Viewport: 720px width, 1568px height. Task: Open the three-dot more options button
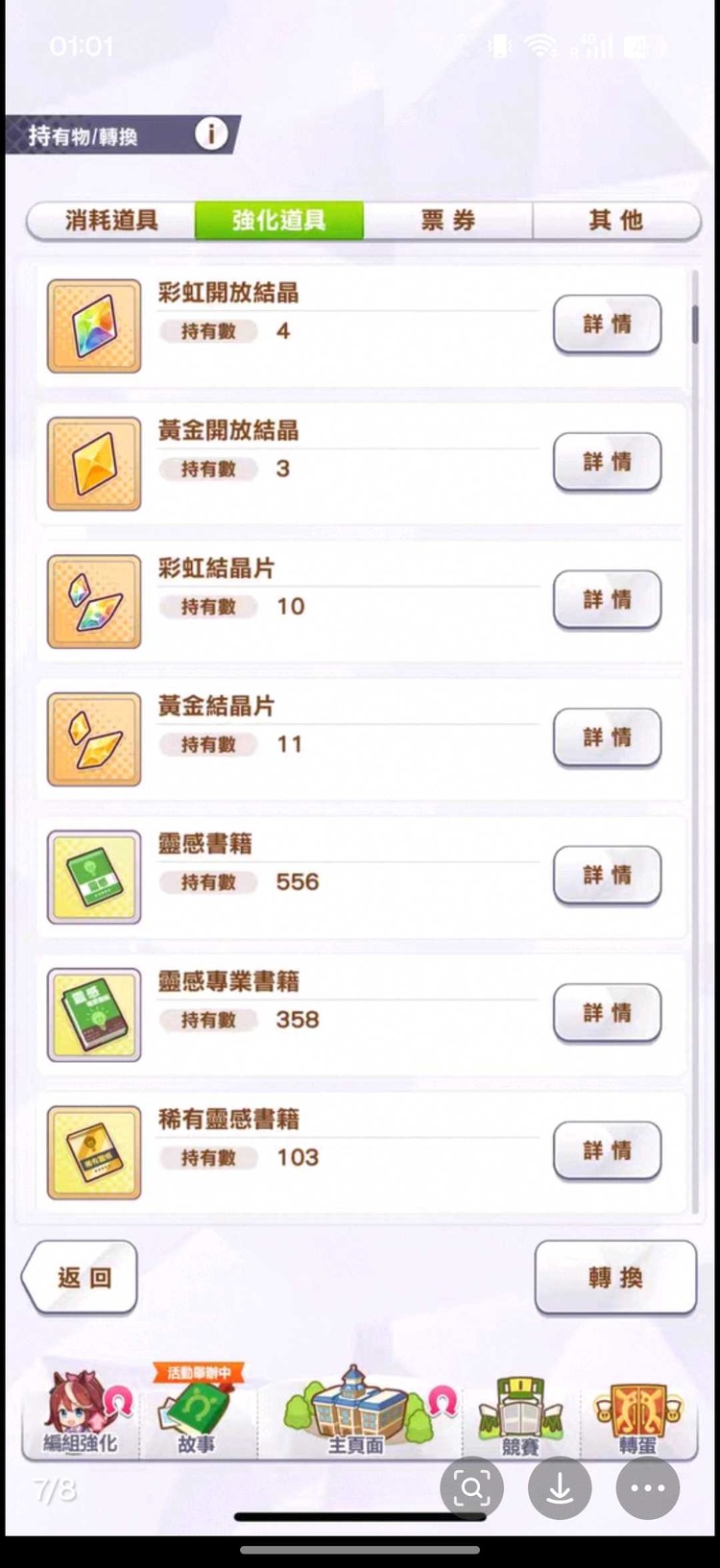coord(647,1487)
